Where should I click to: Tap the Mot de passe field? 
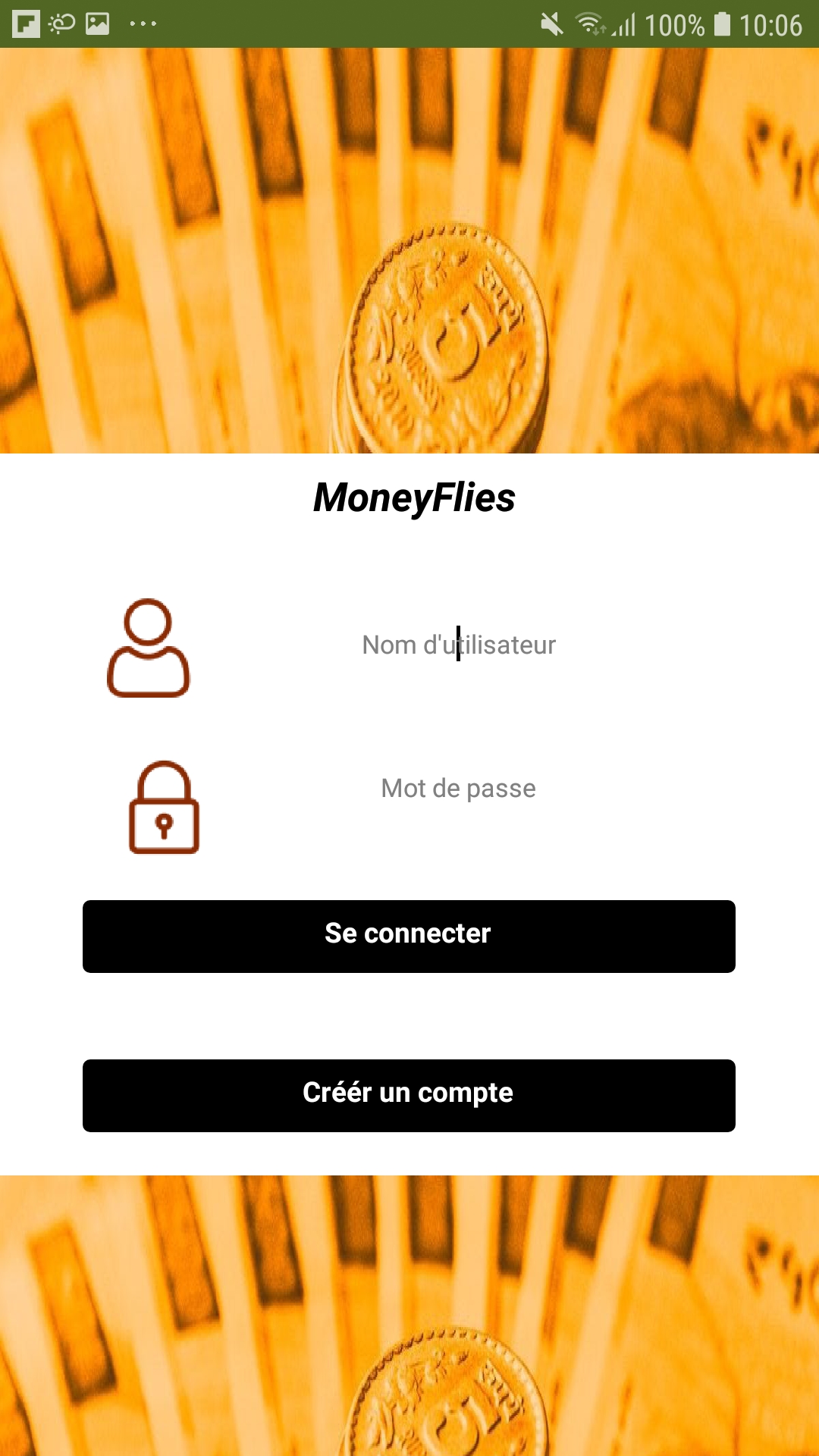(458, 789)
